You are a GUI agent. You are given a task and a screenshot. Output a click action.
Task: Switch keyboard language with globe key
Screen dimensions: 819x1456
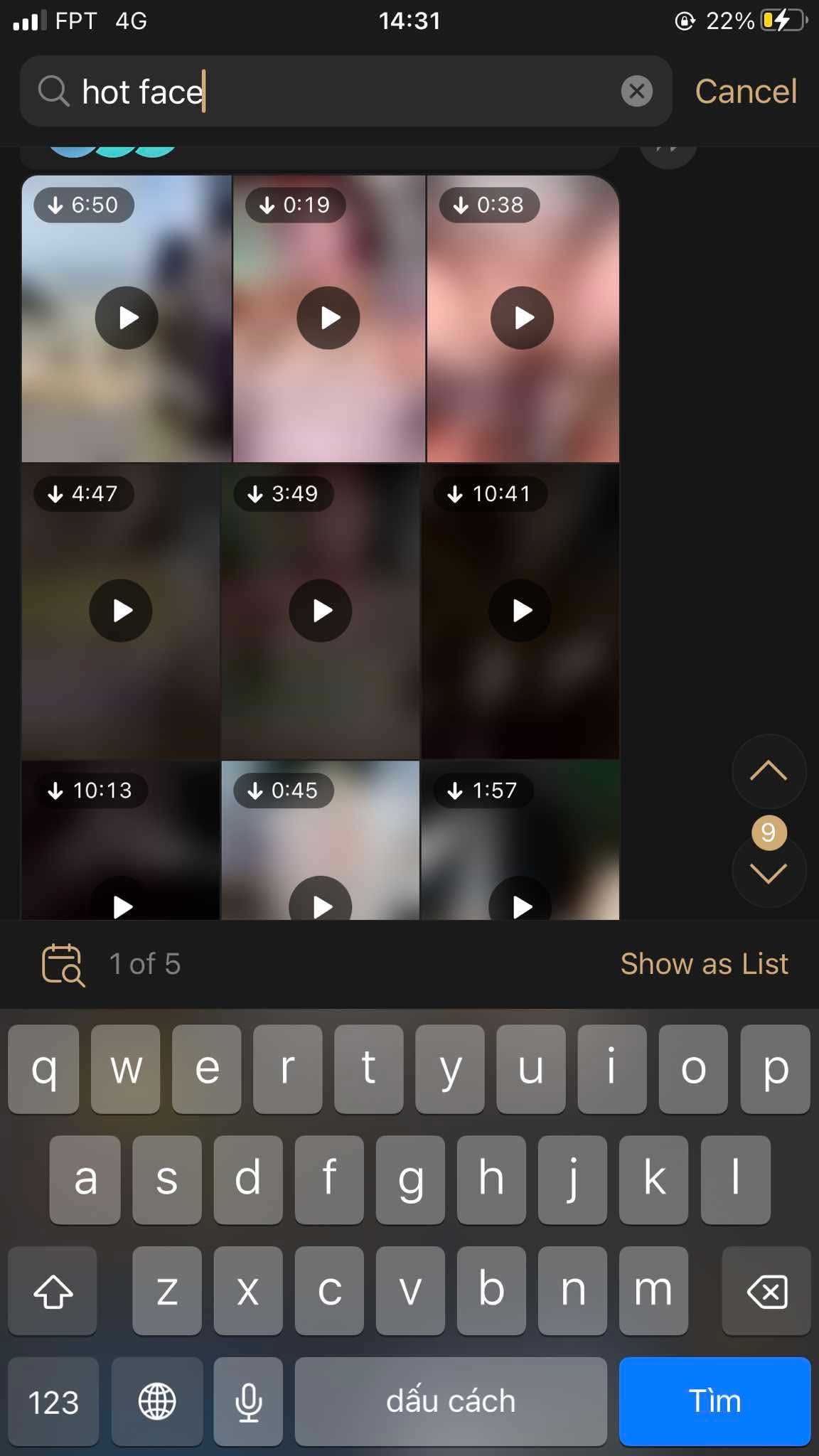(x=157, y=1401)
